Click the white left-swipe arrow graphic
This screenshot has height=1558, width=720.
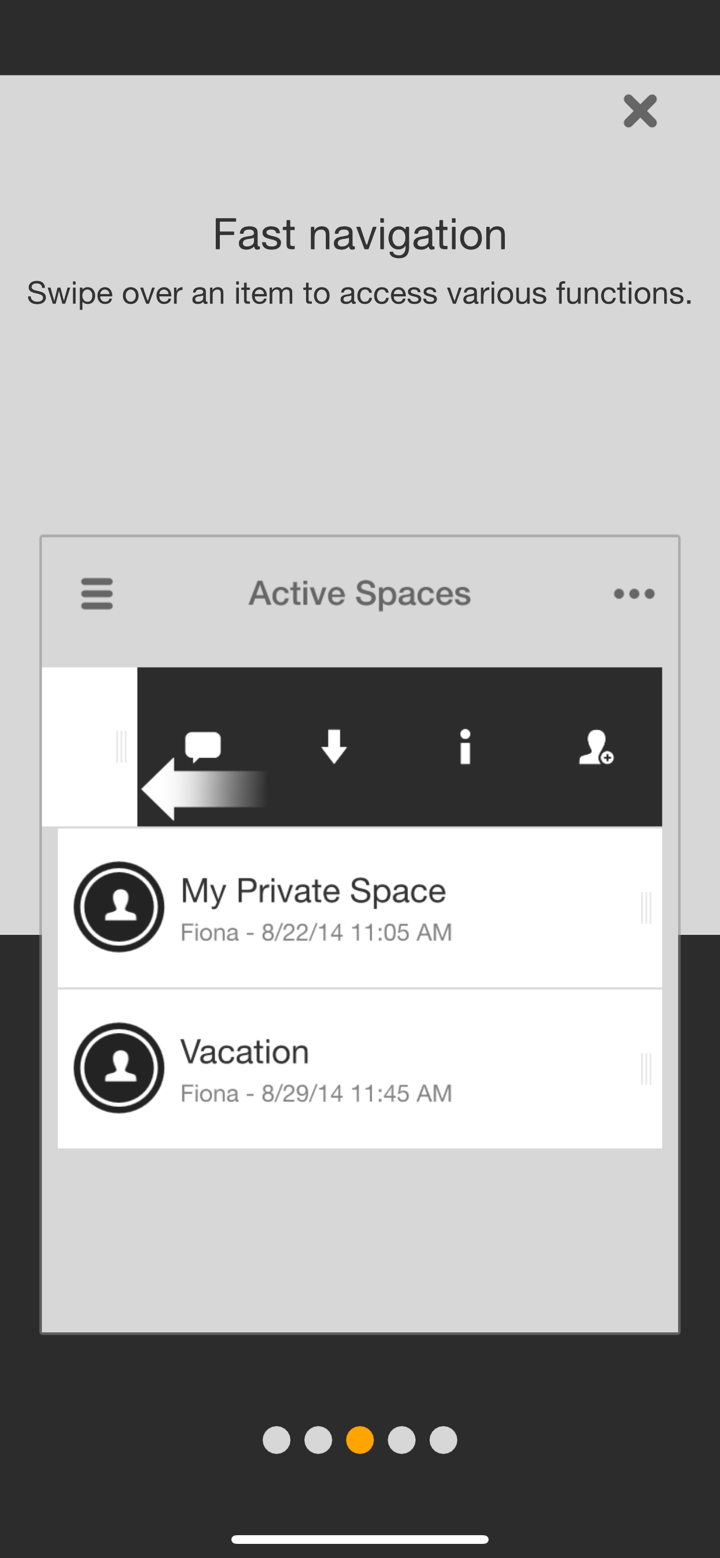click(x=200, y=788)
